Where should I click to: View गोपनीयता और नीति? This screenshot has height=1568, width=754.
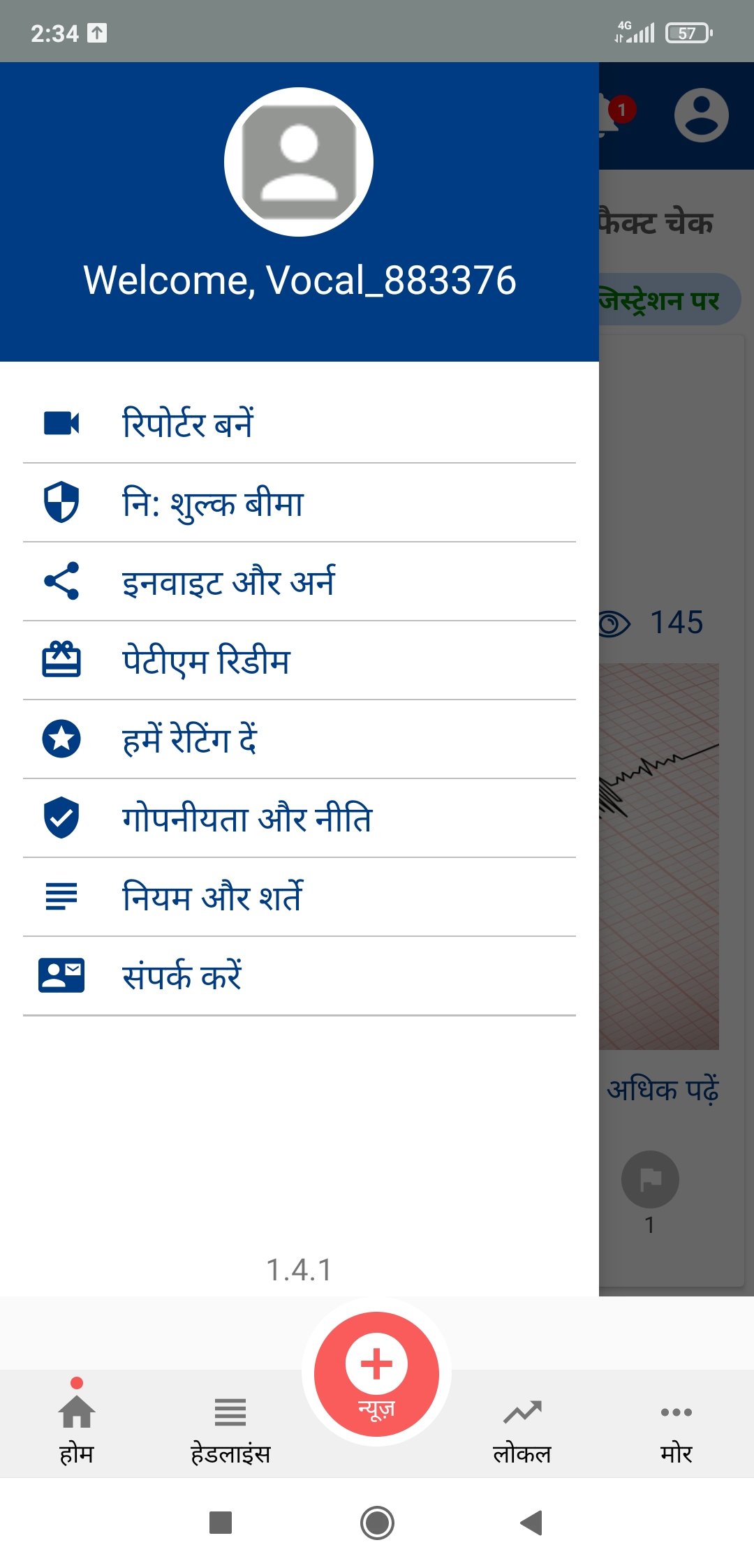pos(299,818)
